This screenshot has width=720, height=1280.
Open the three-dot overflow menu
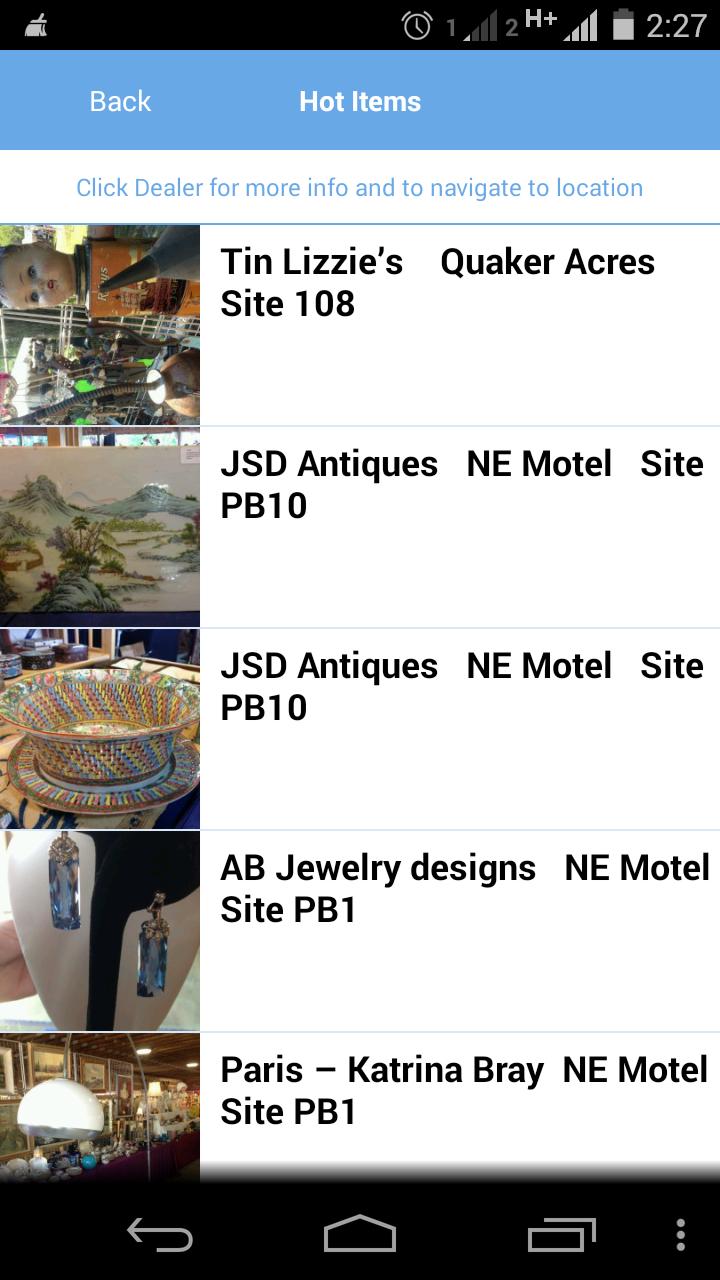(x=681, y=1235)
